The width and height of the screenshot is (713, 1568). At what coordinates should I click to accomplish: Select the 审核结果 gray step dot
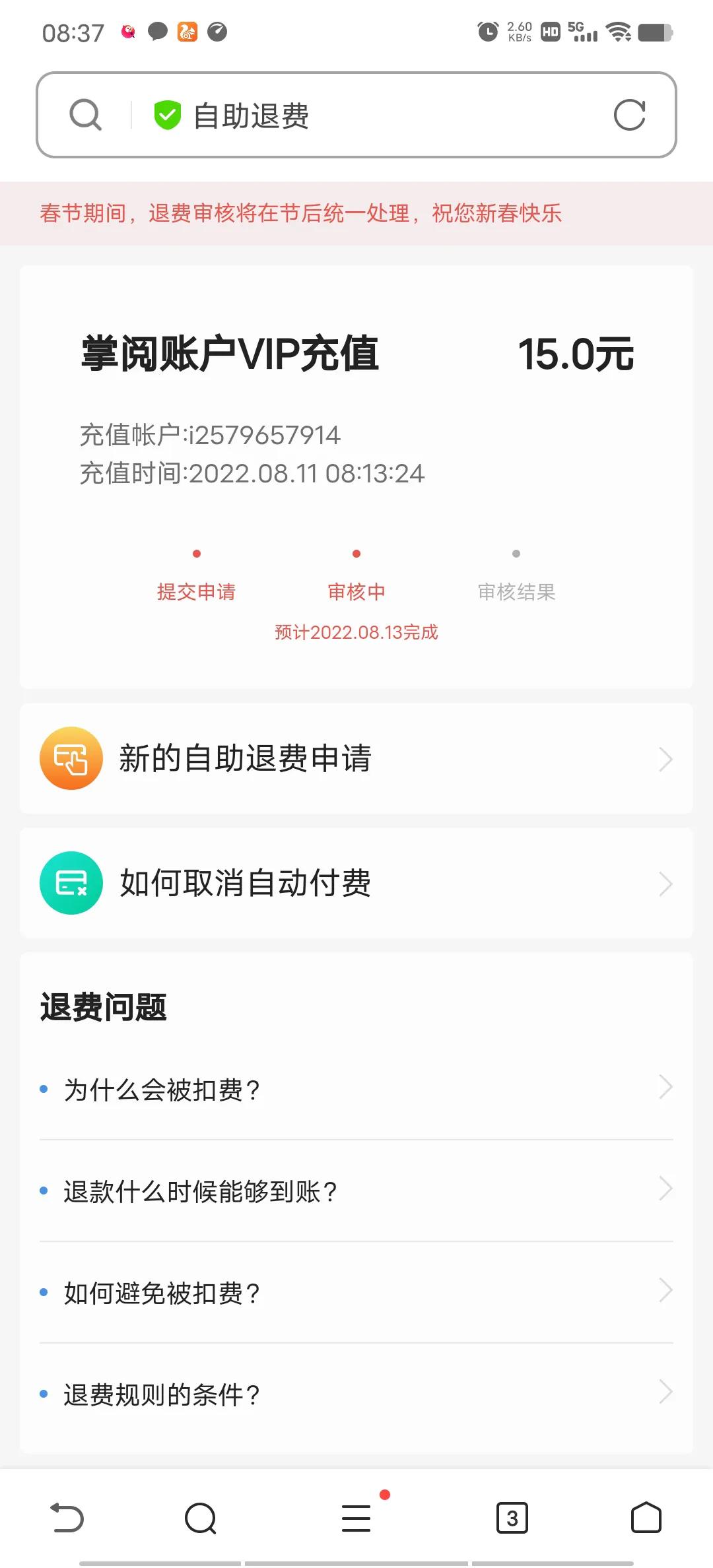(516, 554)
